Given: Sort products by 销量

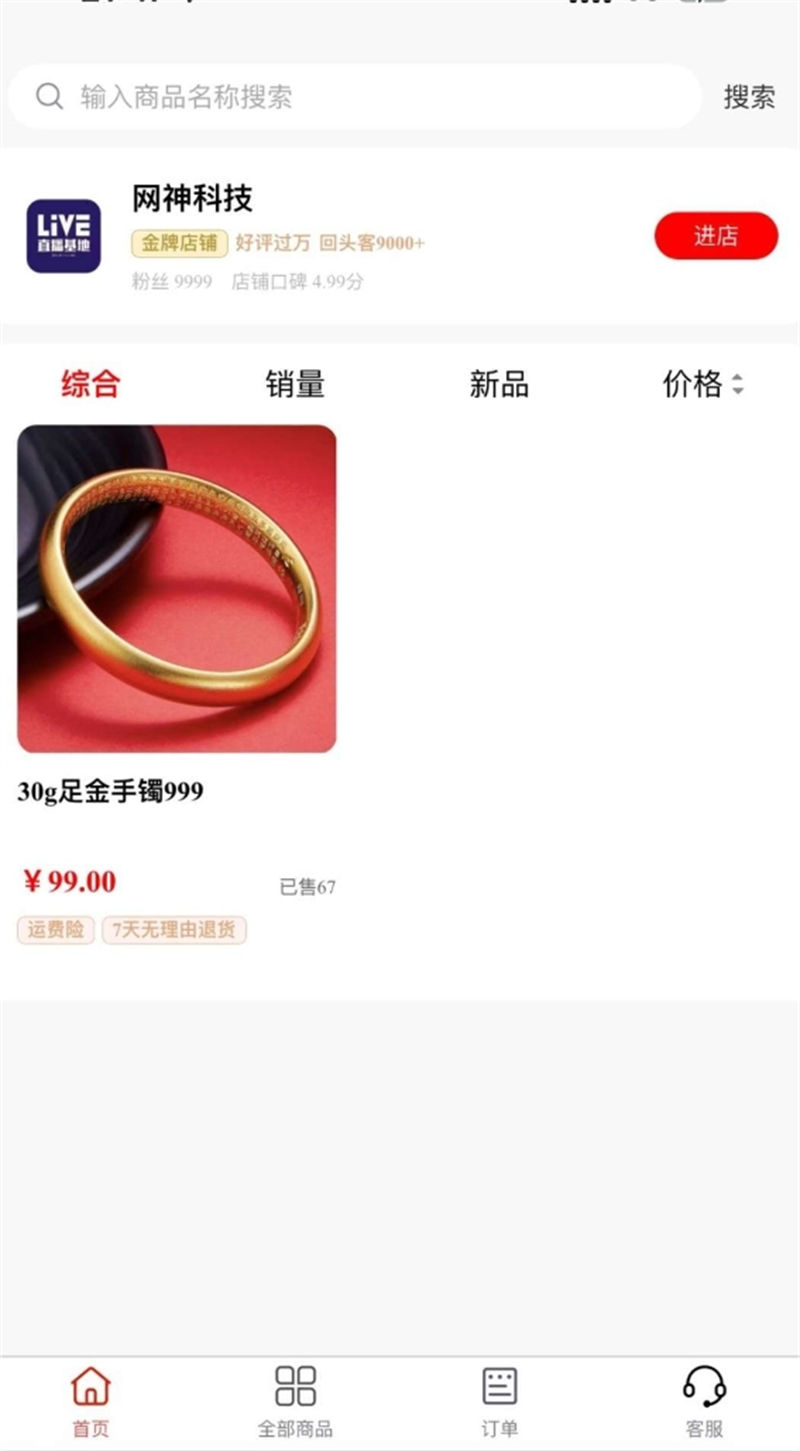Looking at the screenshot, I should [x=295, y=384].
